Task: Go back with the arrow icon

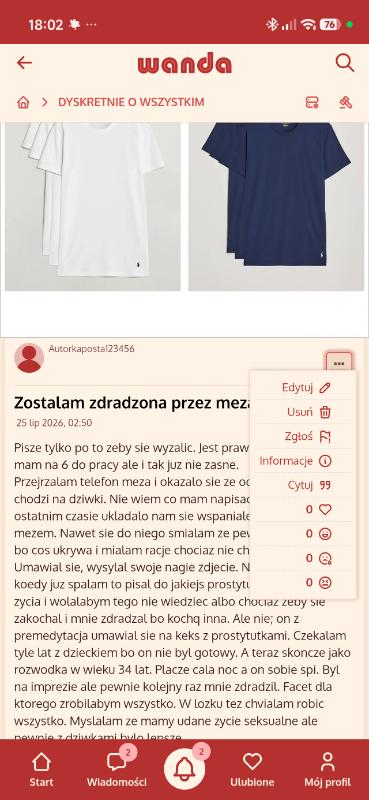Action: pos(24,63)
